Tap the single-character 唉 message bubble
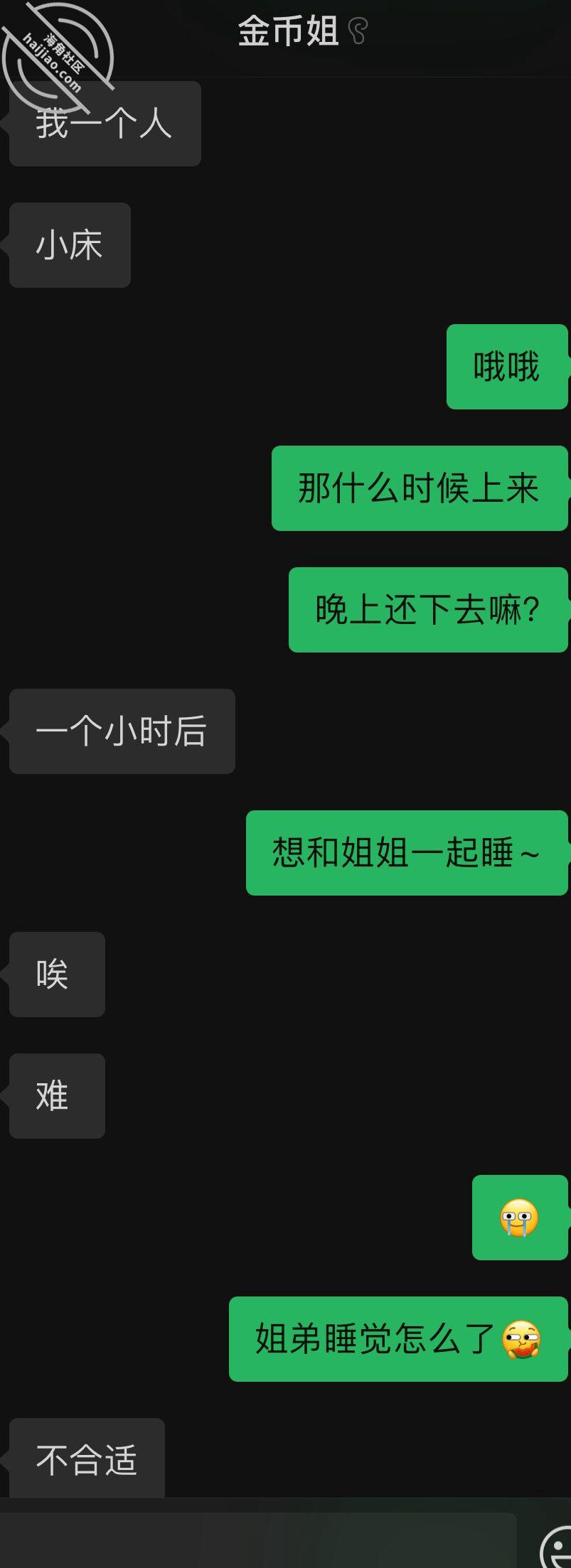This screenshot has height=1568, width=571. pos(57,974)
